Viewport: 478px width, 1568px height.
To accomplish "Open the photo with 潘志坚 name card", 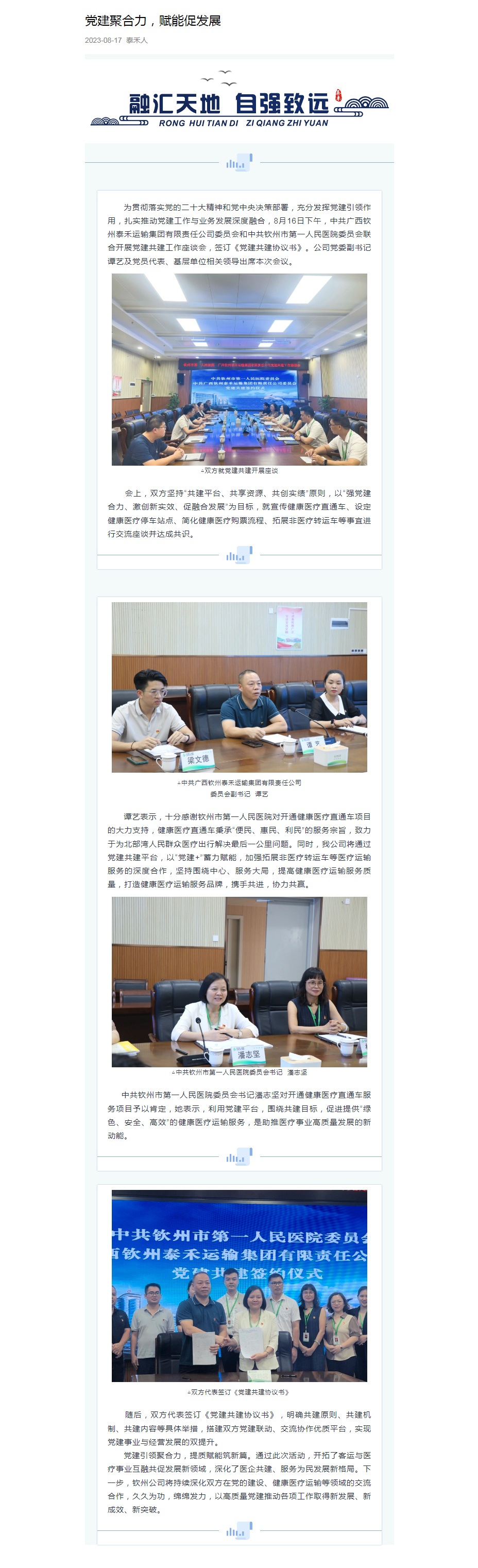I will click(x=238, y=981).
